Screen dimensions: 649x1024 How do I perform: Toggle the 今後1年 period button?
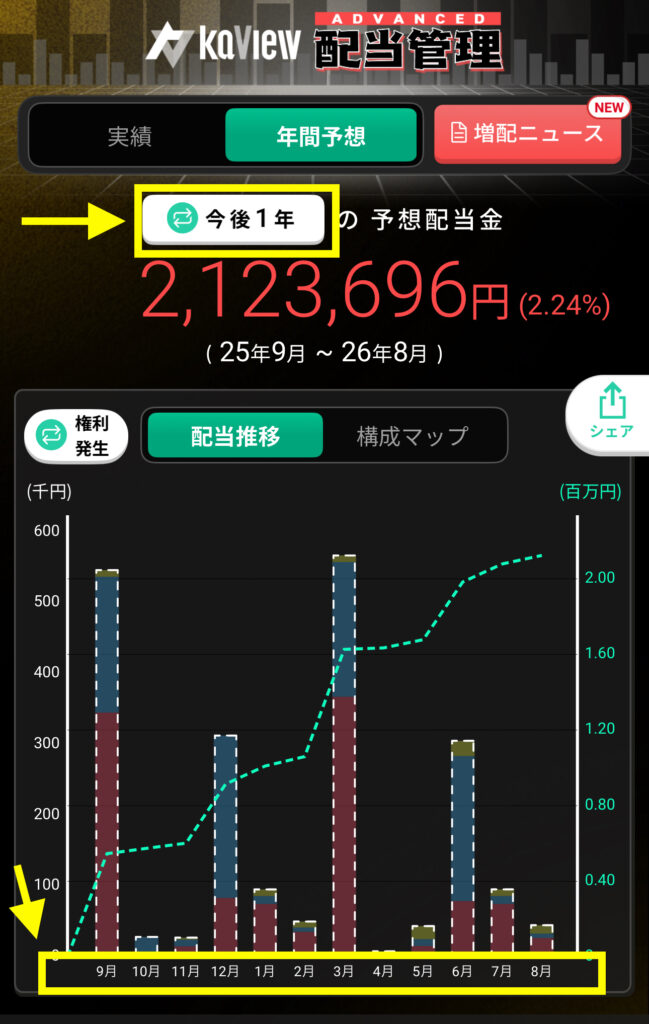coord(234,219)
